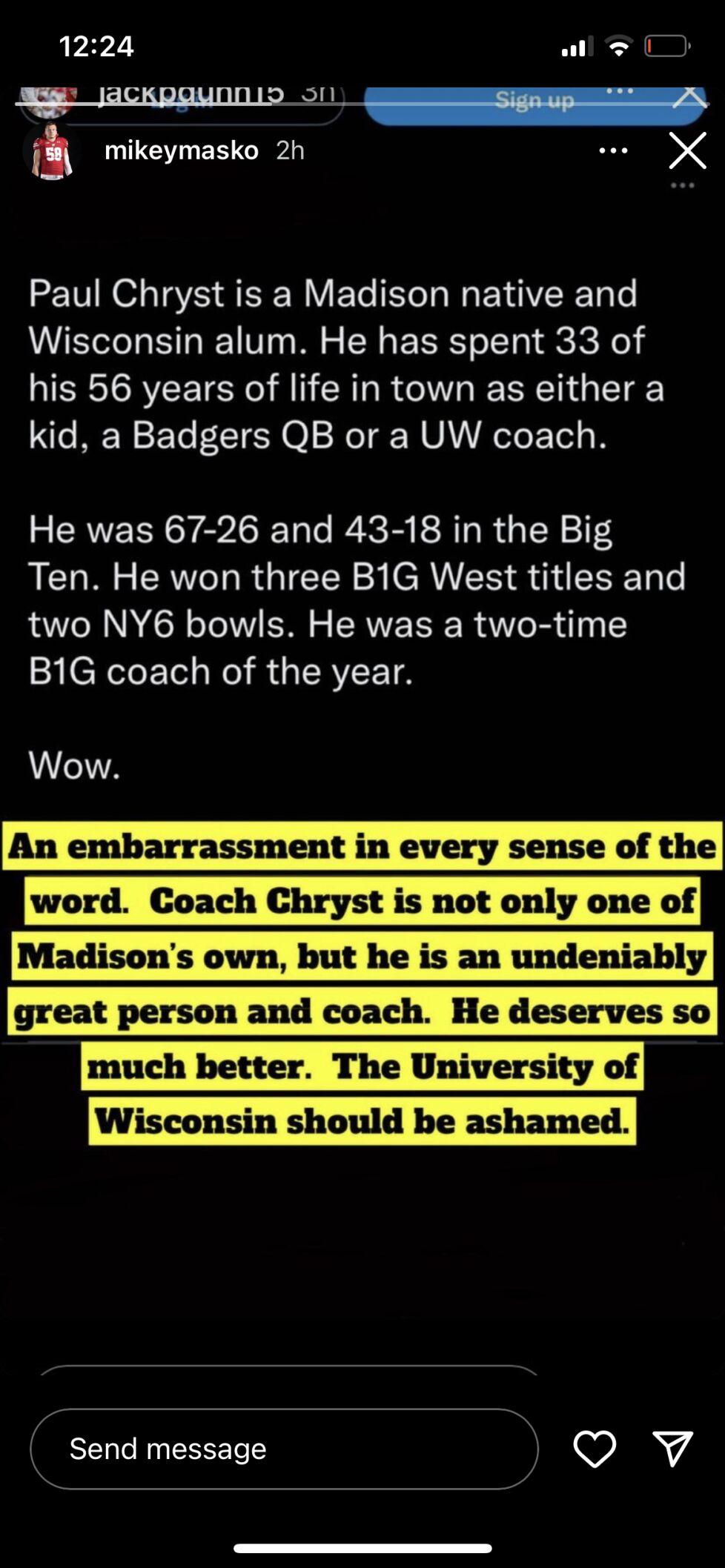Open mikeymasko's profile picture
This screenshot has height=1568, width=725.
(x=50, y=152)
